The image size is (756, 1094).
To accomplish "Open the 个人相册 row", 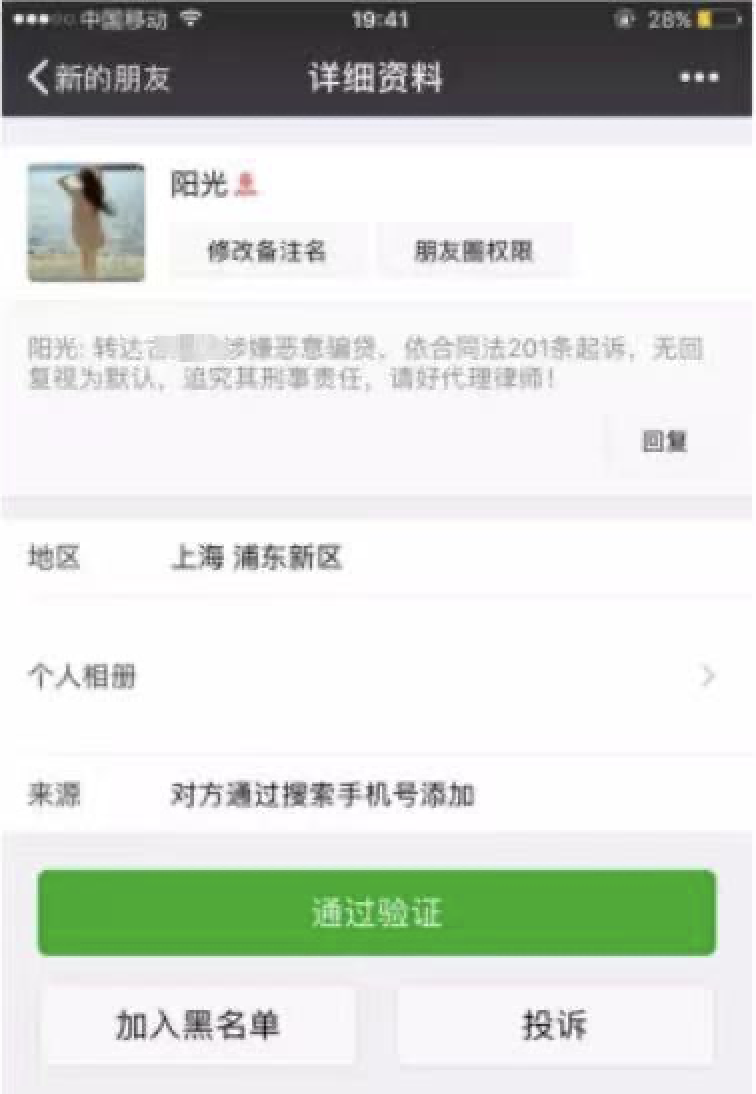I will pos(376,677).
